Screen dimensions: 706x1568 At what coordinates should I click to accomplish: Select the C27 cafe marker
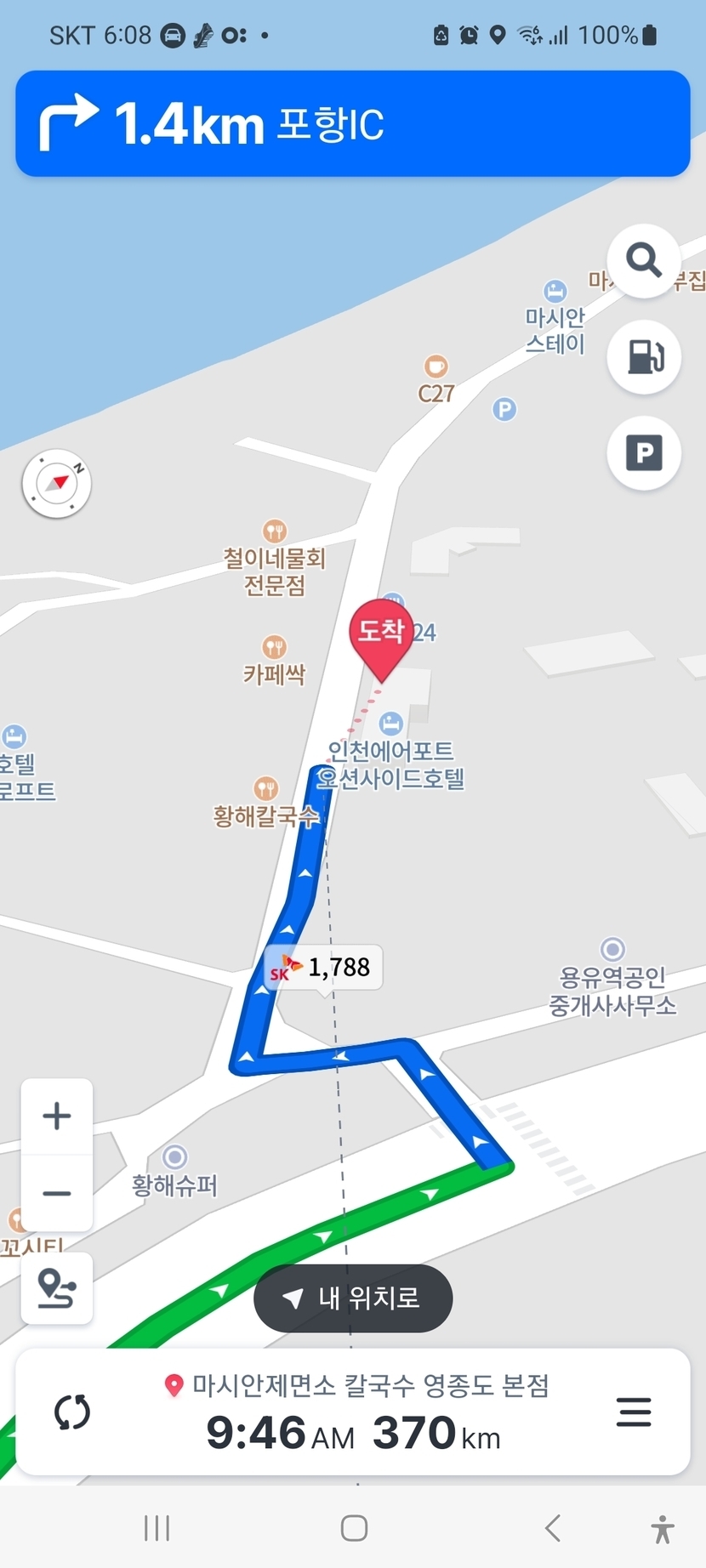point(436,367)
